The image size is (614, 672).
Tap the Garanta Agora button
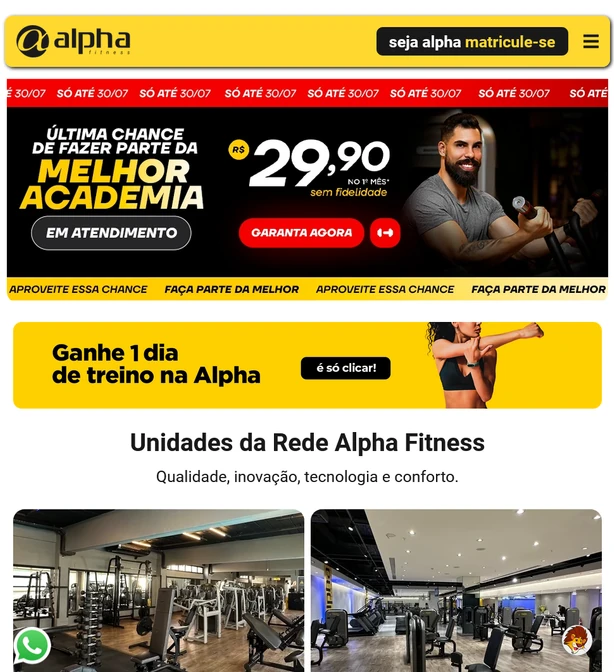[x=301, y=233]
